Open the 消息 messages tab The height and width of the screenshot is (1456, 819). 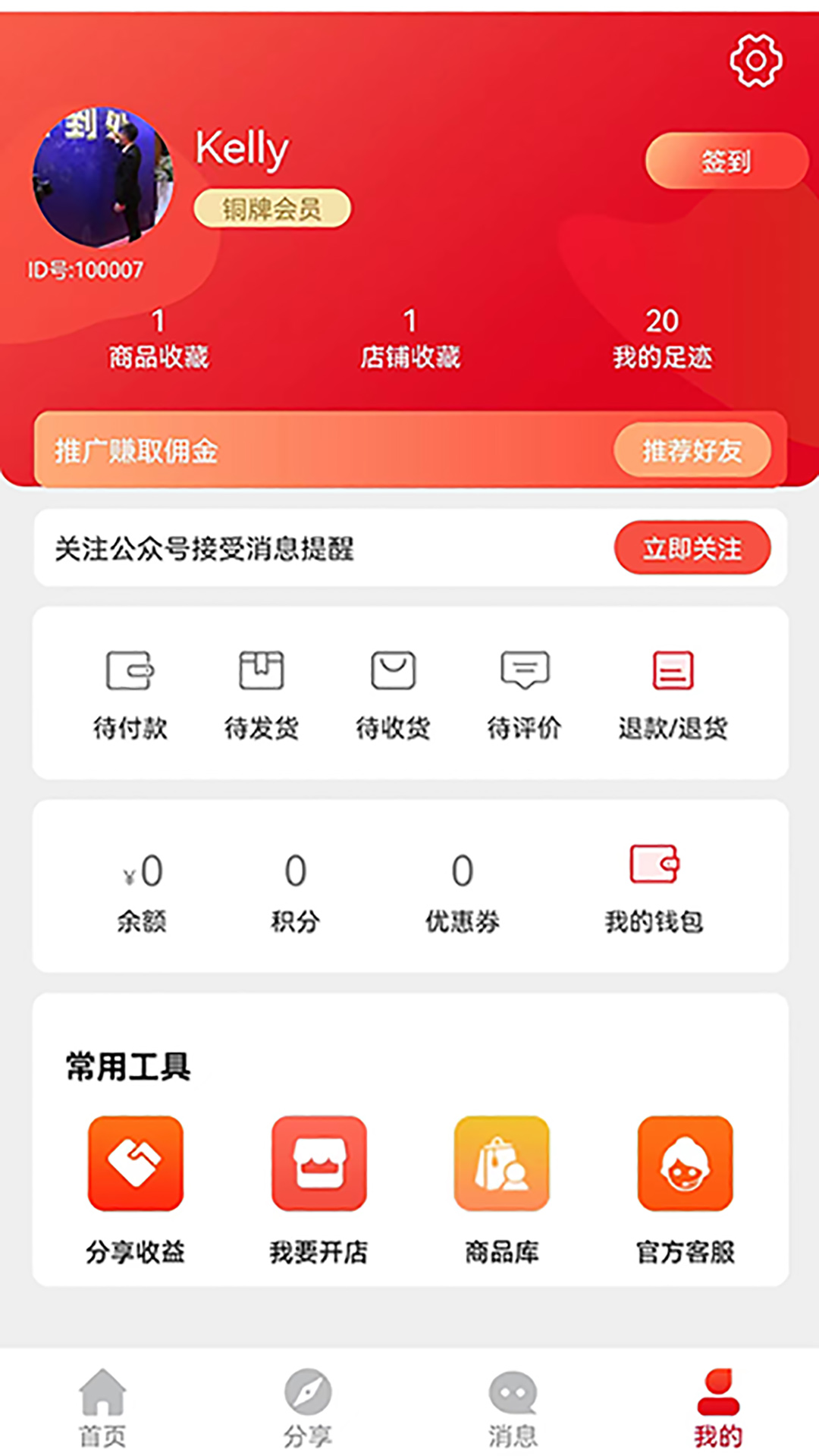512,1407
